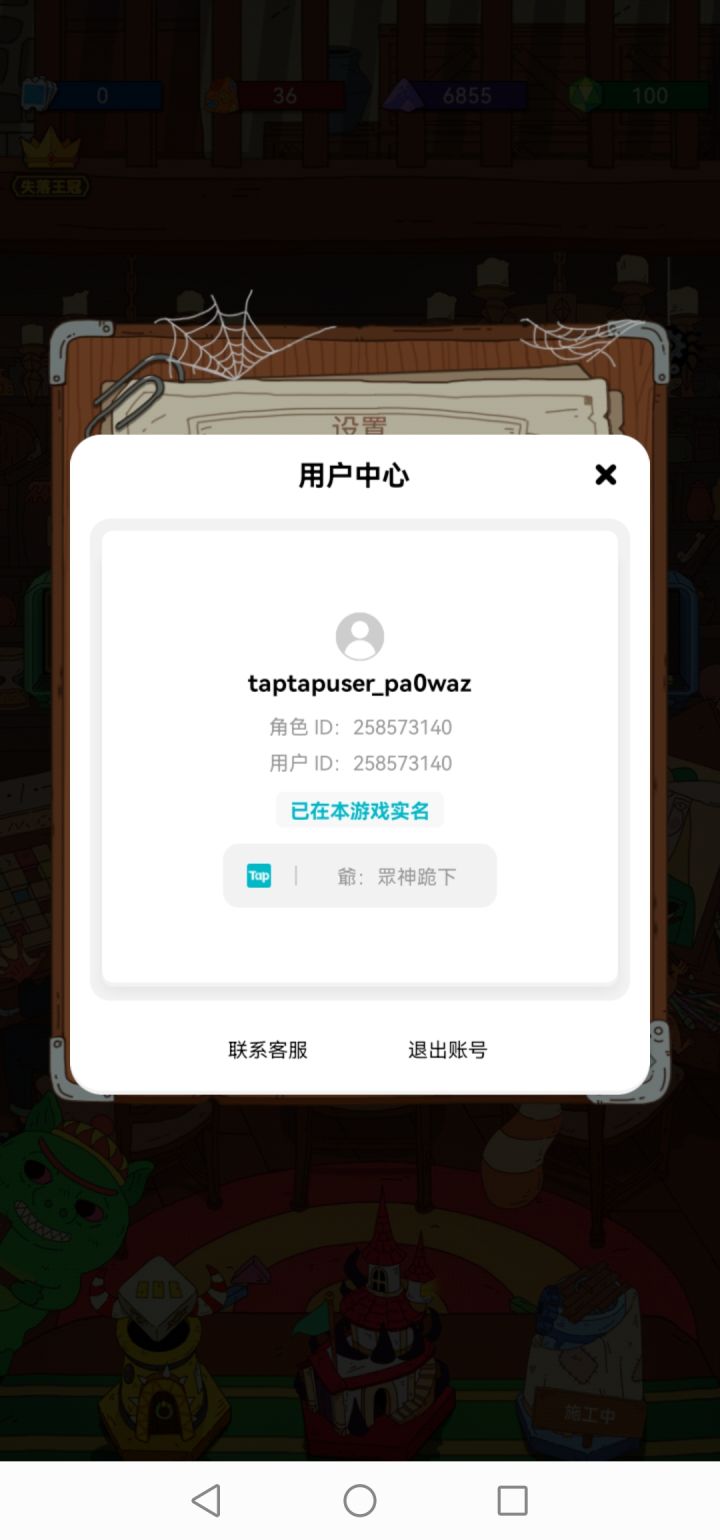
Task: Tap the gray avatar placeholder icon
Action: (x=360, y=636)
